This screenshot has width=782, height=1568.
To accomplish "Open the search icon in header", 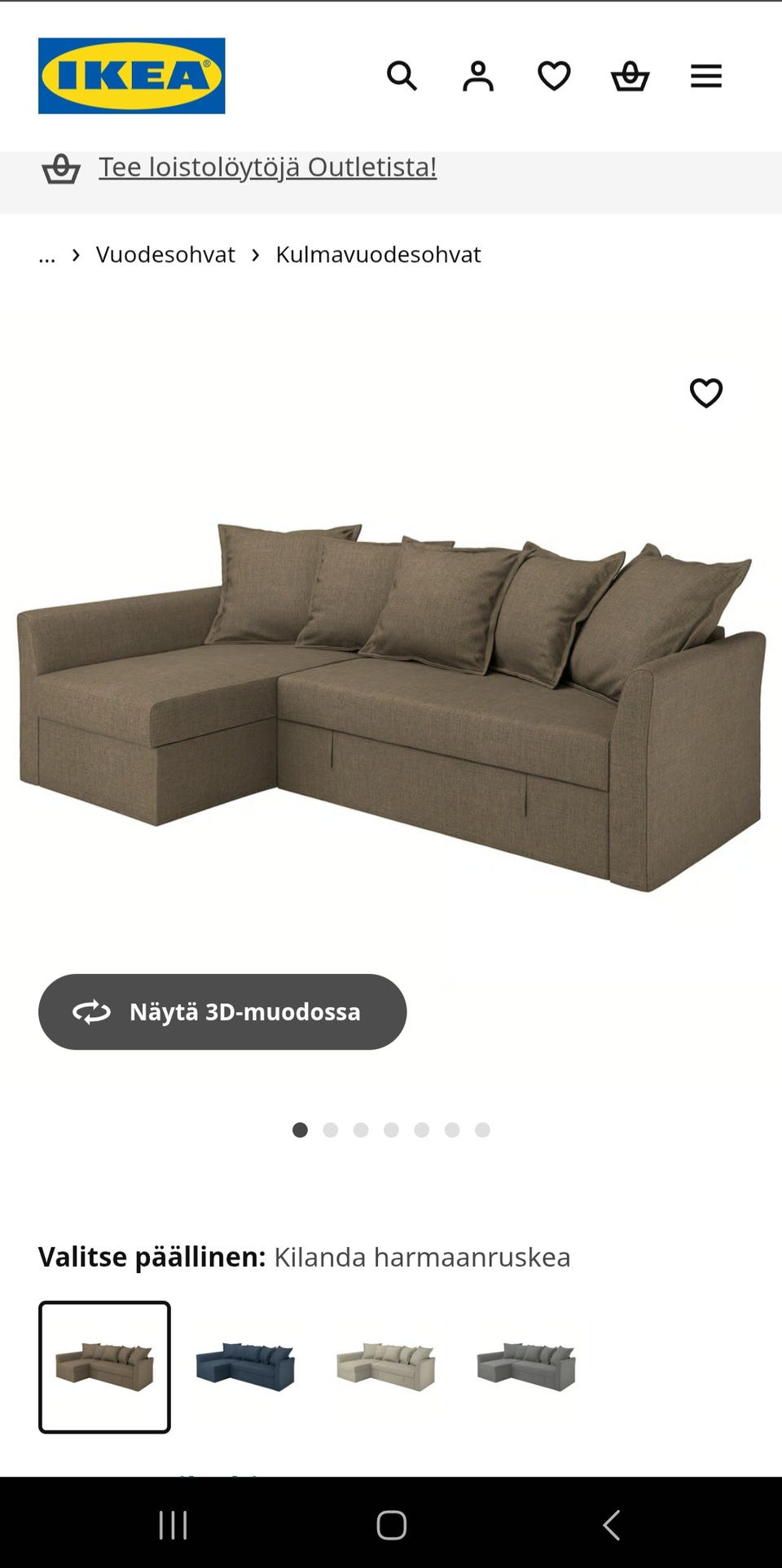I will tap(402, 76).
